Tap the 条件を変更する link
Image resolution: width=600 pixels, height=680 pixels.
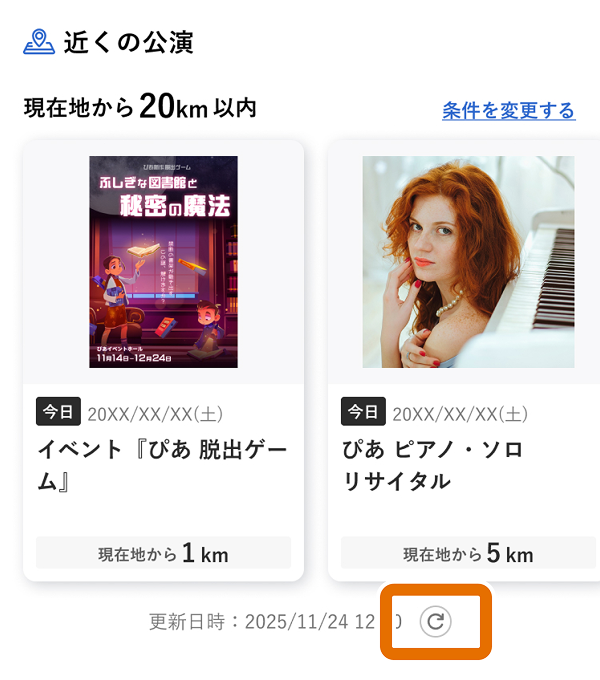click(508, 110)
